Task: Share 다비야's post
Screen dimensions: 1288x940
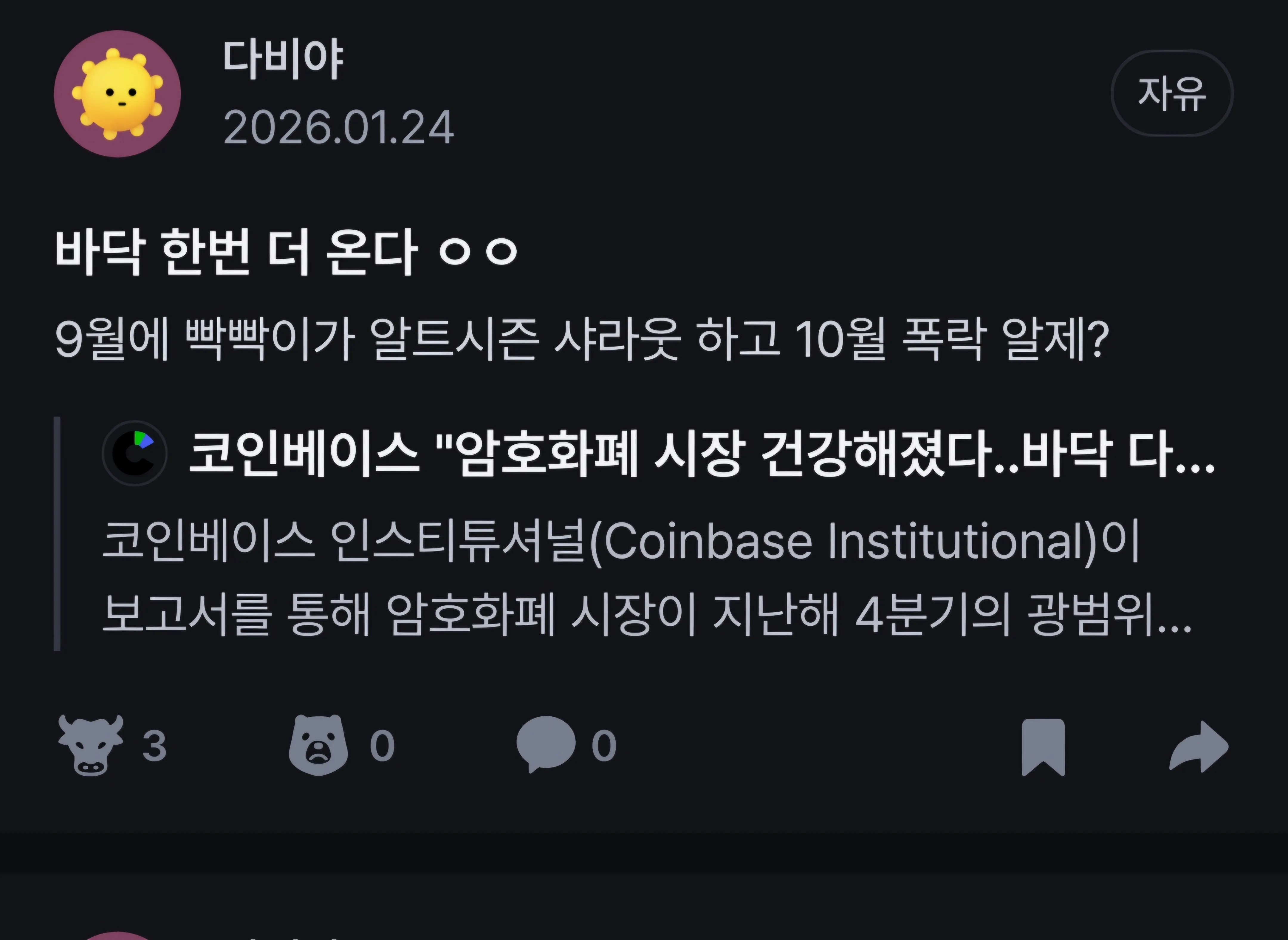Action: (x=1199, y=746)
